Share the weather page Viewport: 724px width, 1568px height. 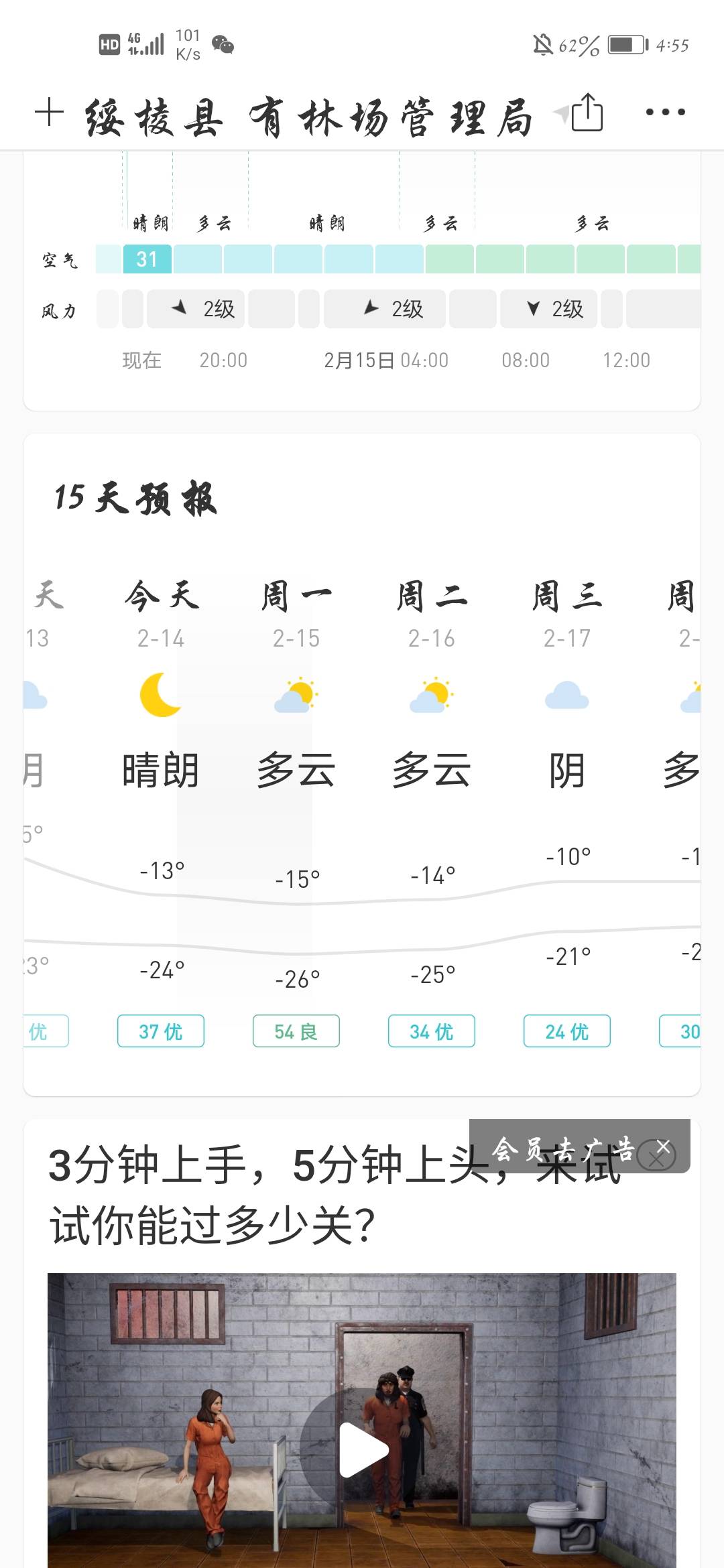587,112
